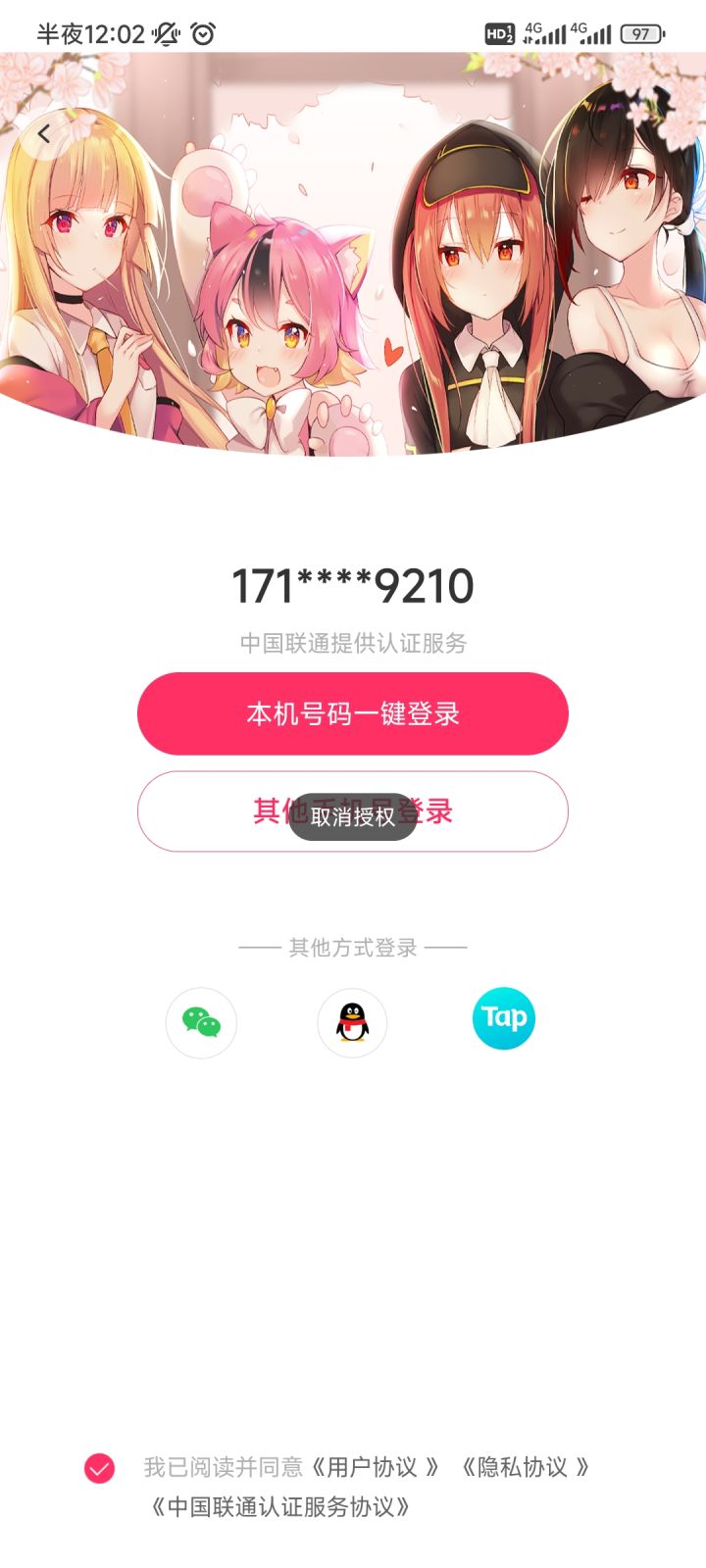This screenshot has height=1568, width=706.
Task: Open QQ login
Action: 353,1021
